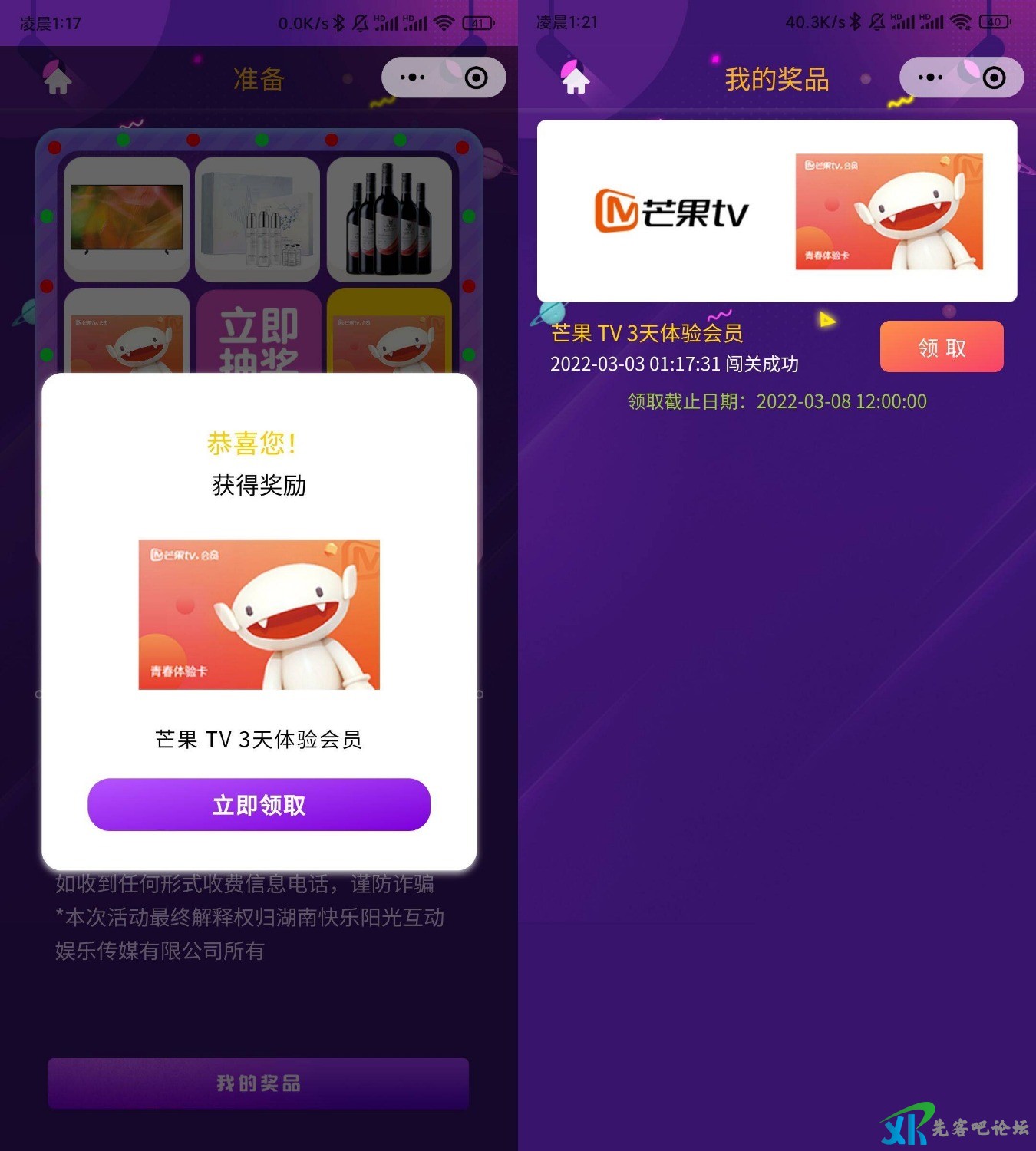Tap the purple 立即领取 button
Screen dimensions: 1036x1151
pyautogui.click(x=259, y=804)
